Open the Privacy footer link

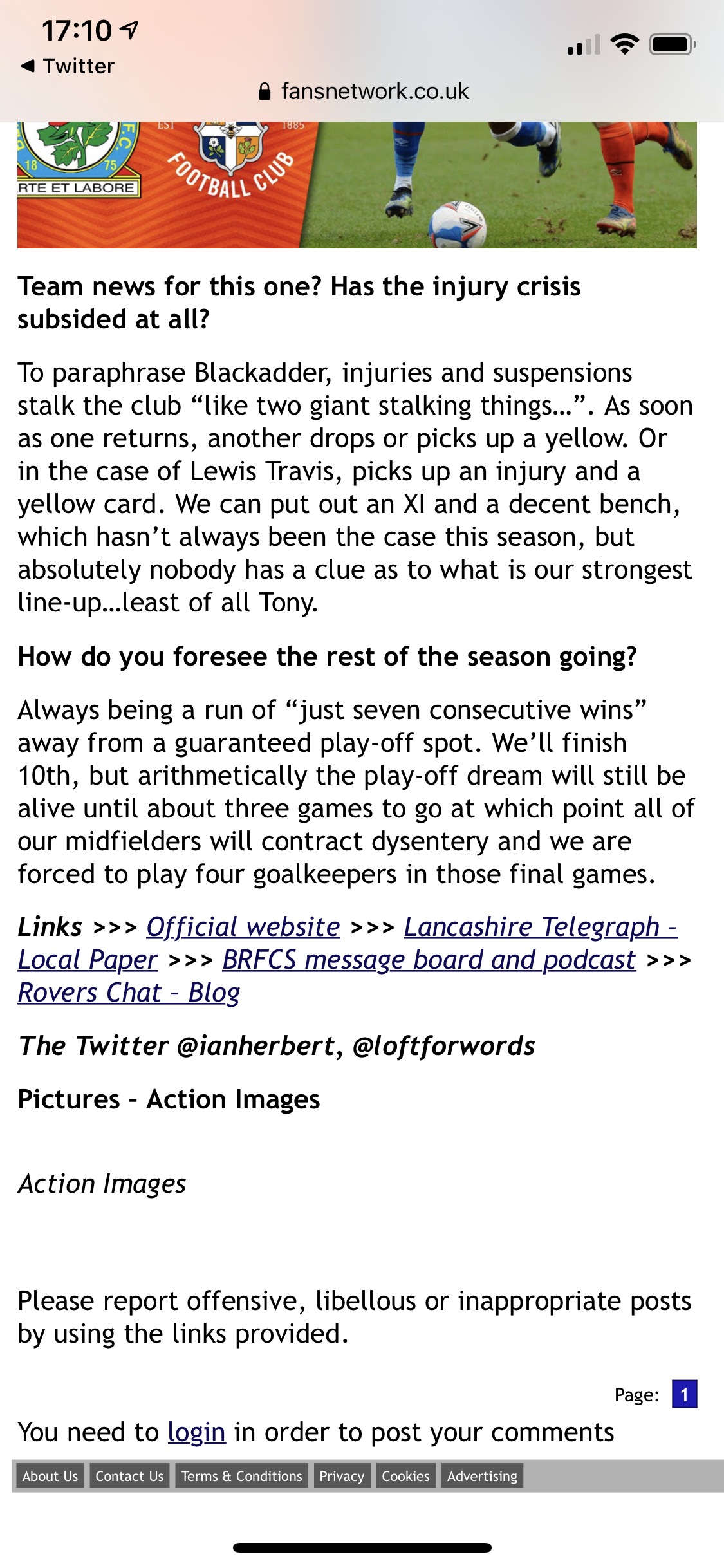pyautogui.click(x=342, y=1476)
